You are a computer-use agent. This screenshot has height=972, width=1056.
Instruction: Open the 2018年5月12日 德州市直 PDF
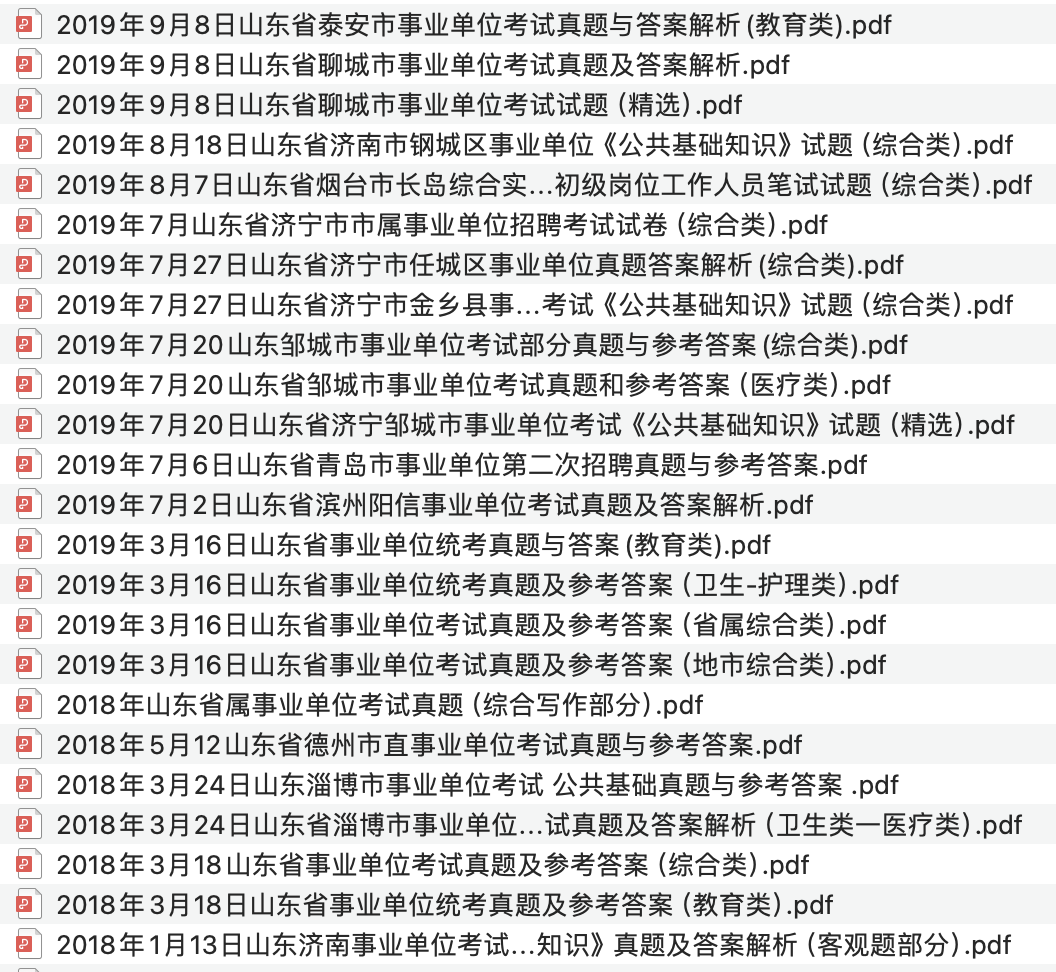(x=428, y=745)
